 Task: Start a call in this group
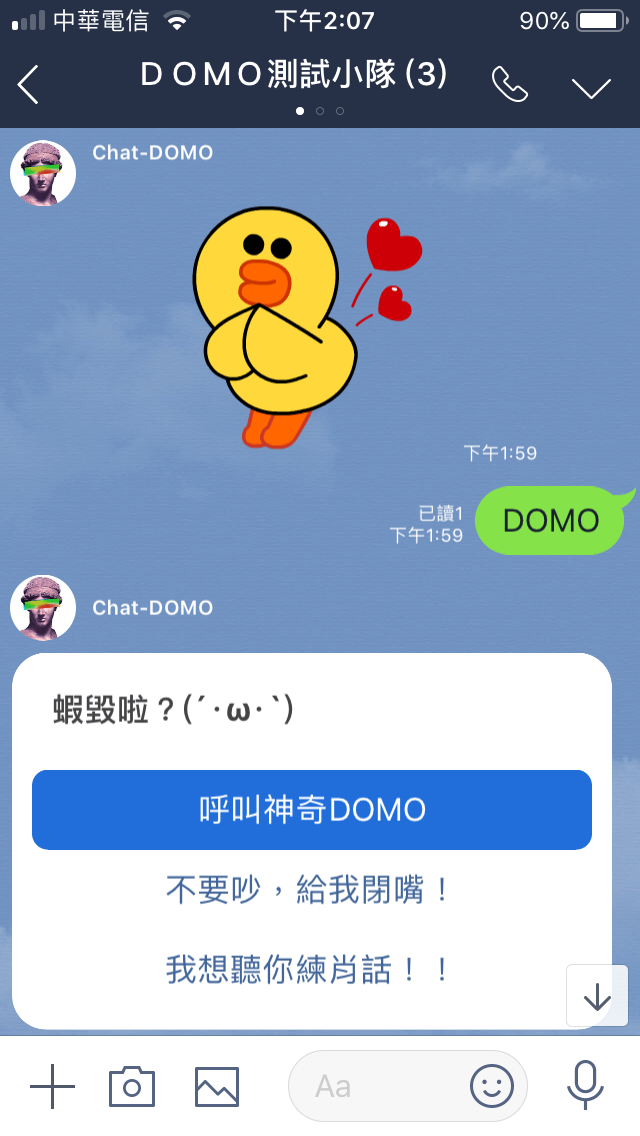[510, 85]
